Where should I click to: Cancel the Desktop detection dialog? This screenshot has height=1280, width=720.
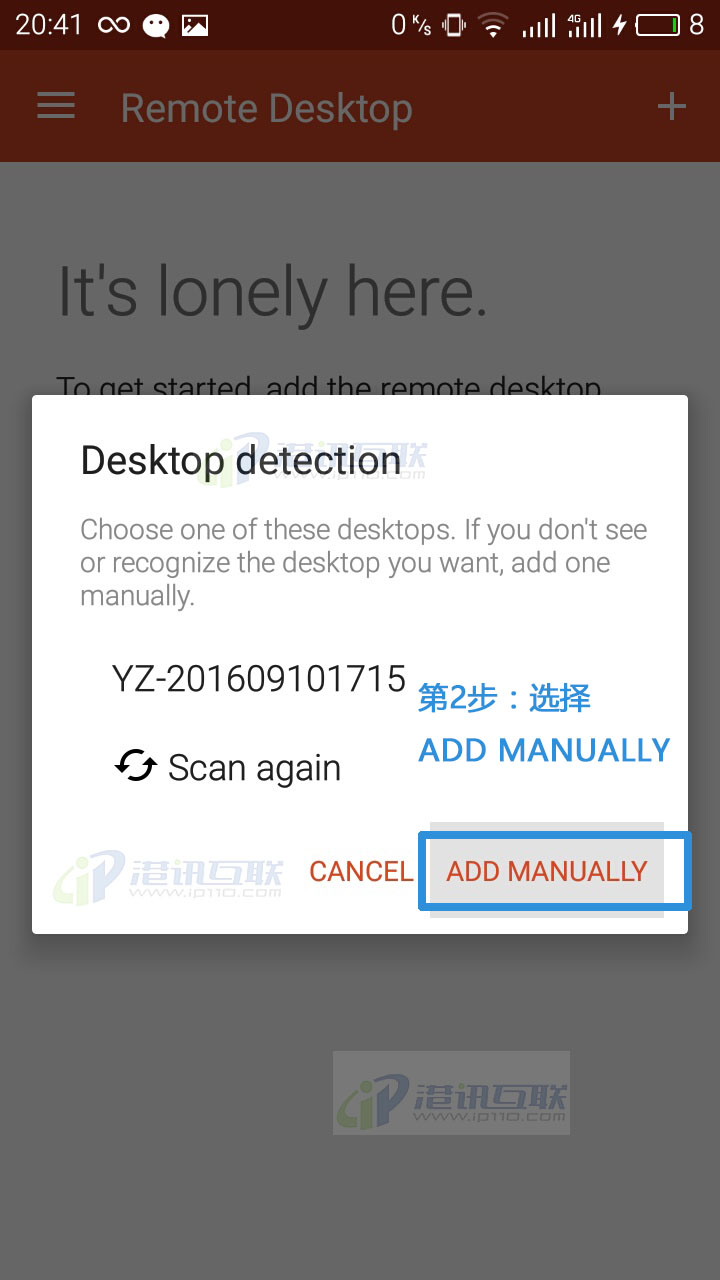[x=361, y=871]
